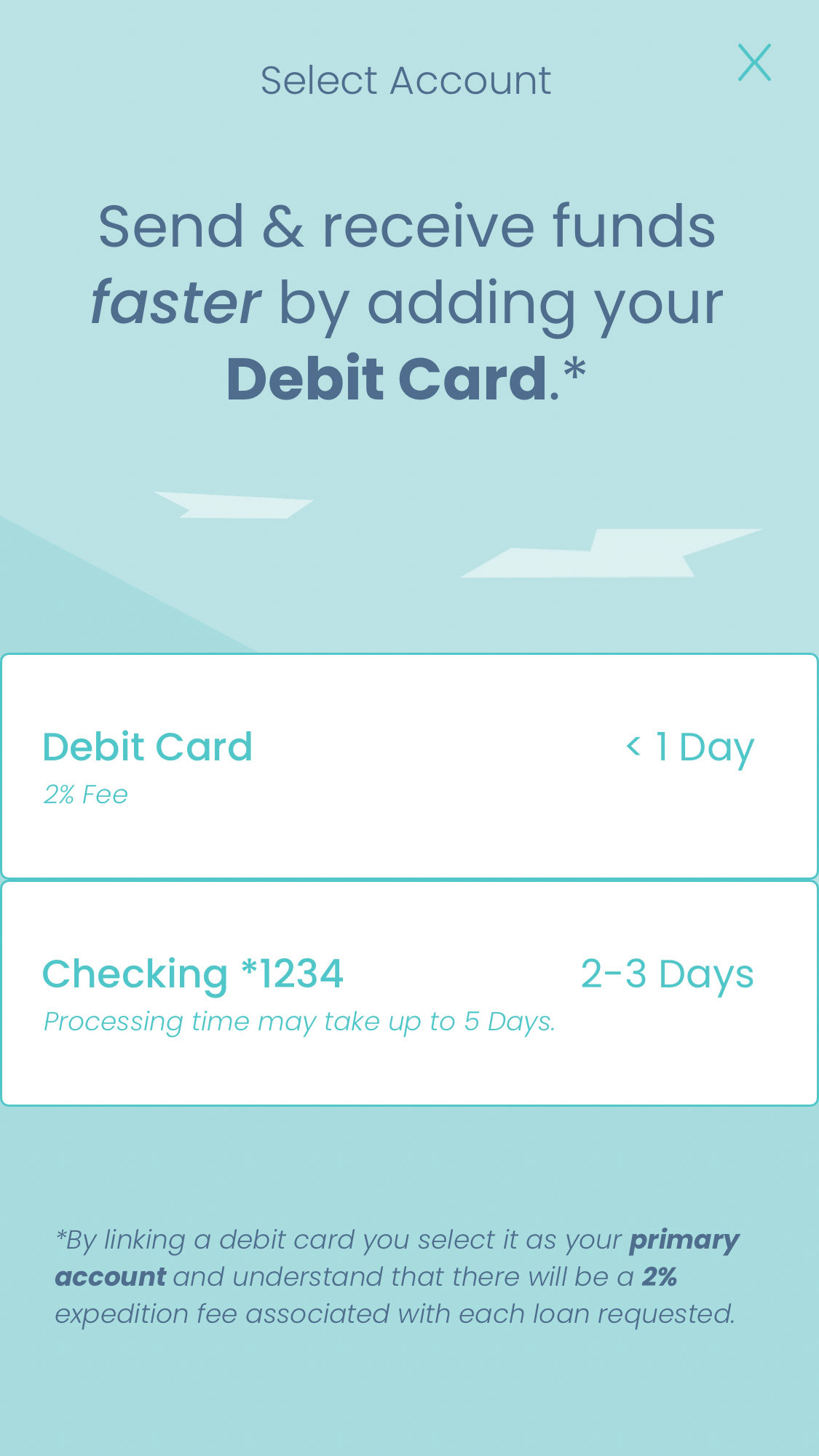This screenshot has height=1456, width=819.
Task: Close the Select Account screen
Action: (x=754, y=63)
